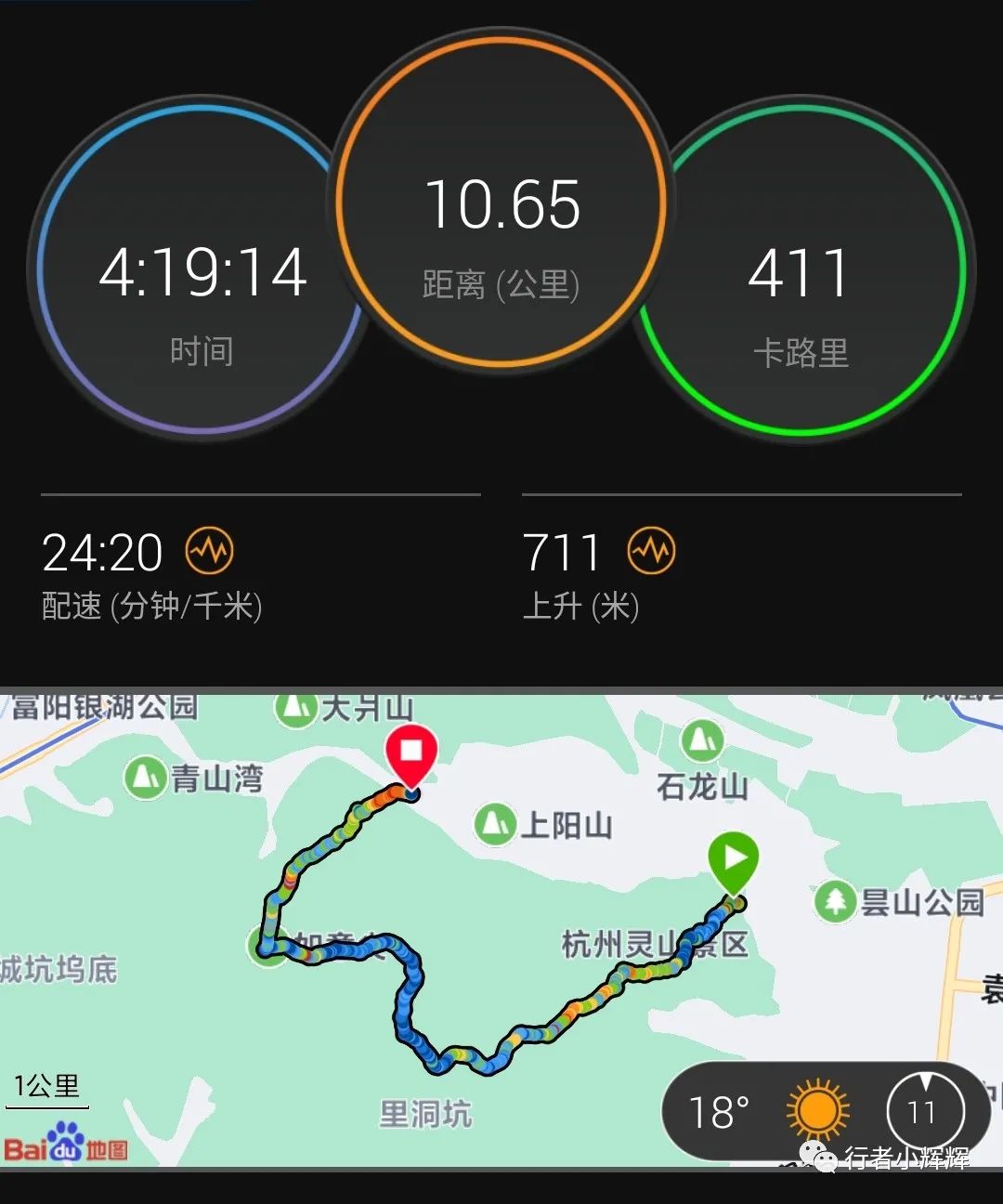1003x1204 pixels.
Task: Toggle the wind direction dial showing 11
Action: 925,1109
